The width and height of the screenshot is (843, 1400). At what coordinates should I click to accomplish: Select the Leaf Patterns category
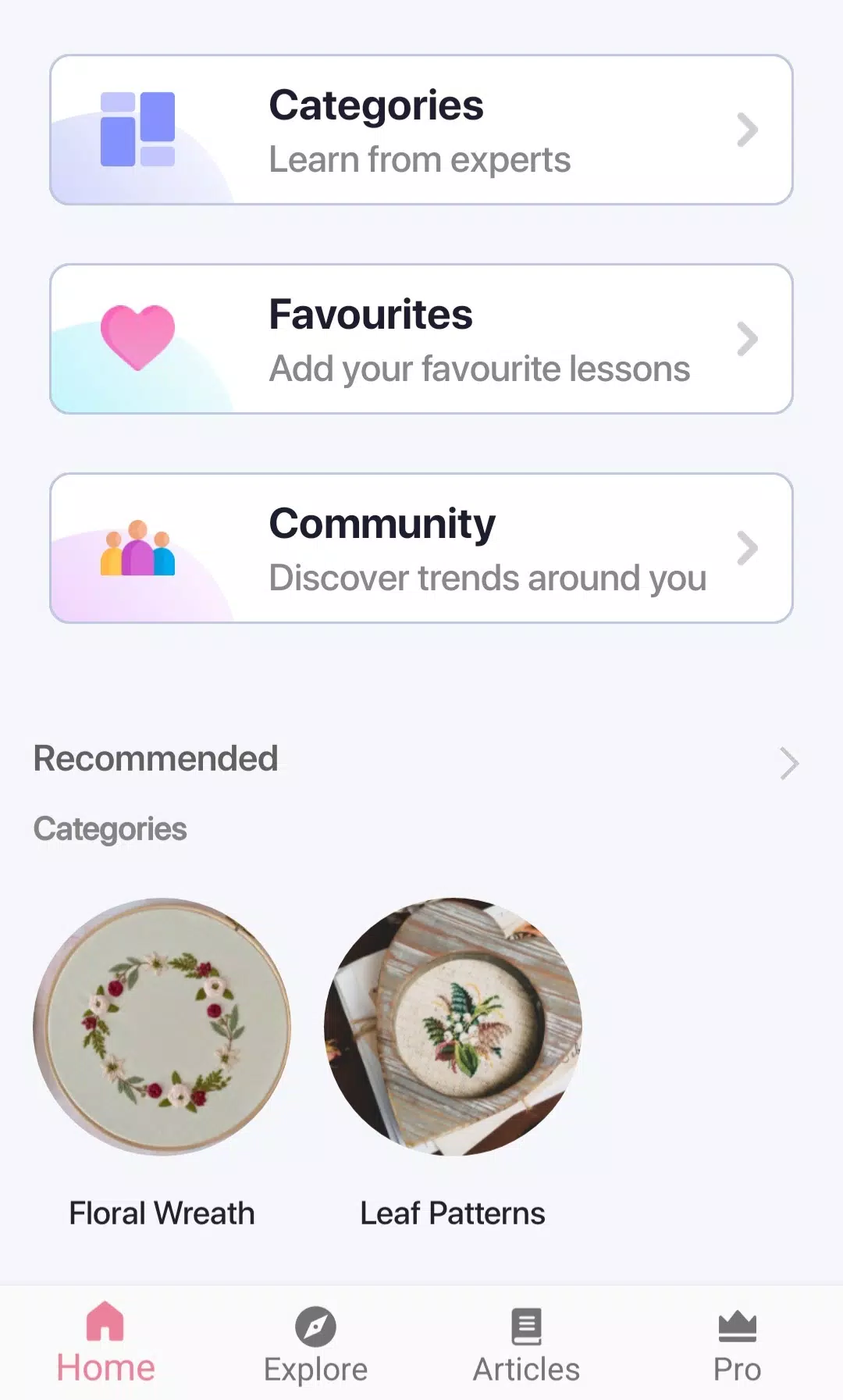click(x=453, y=1027)
